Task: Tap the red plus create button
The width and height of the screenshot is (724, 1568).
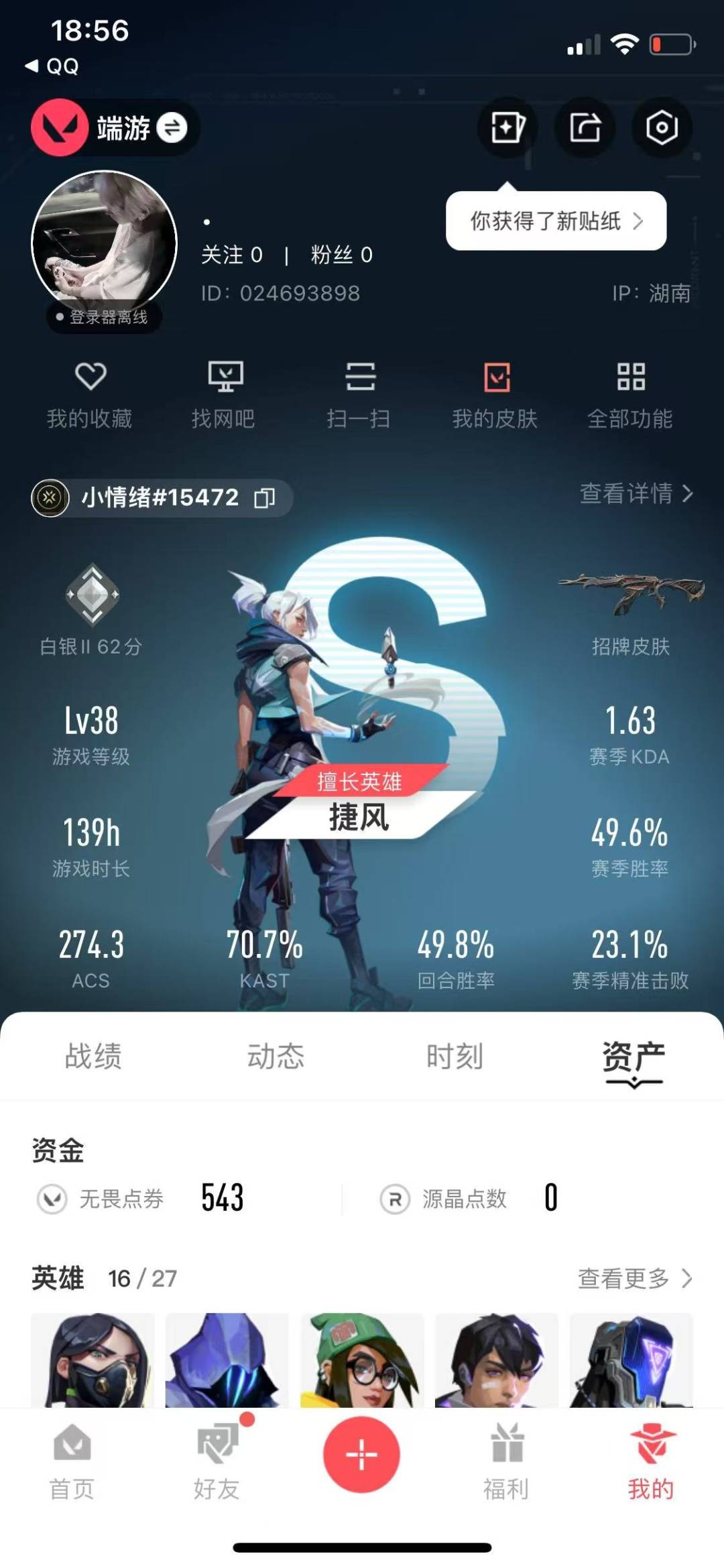Action: pos(362,1455)
